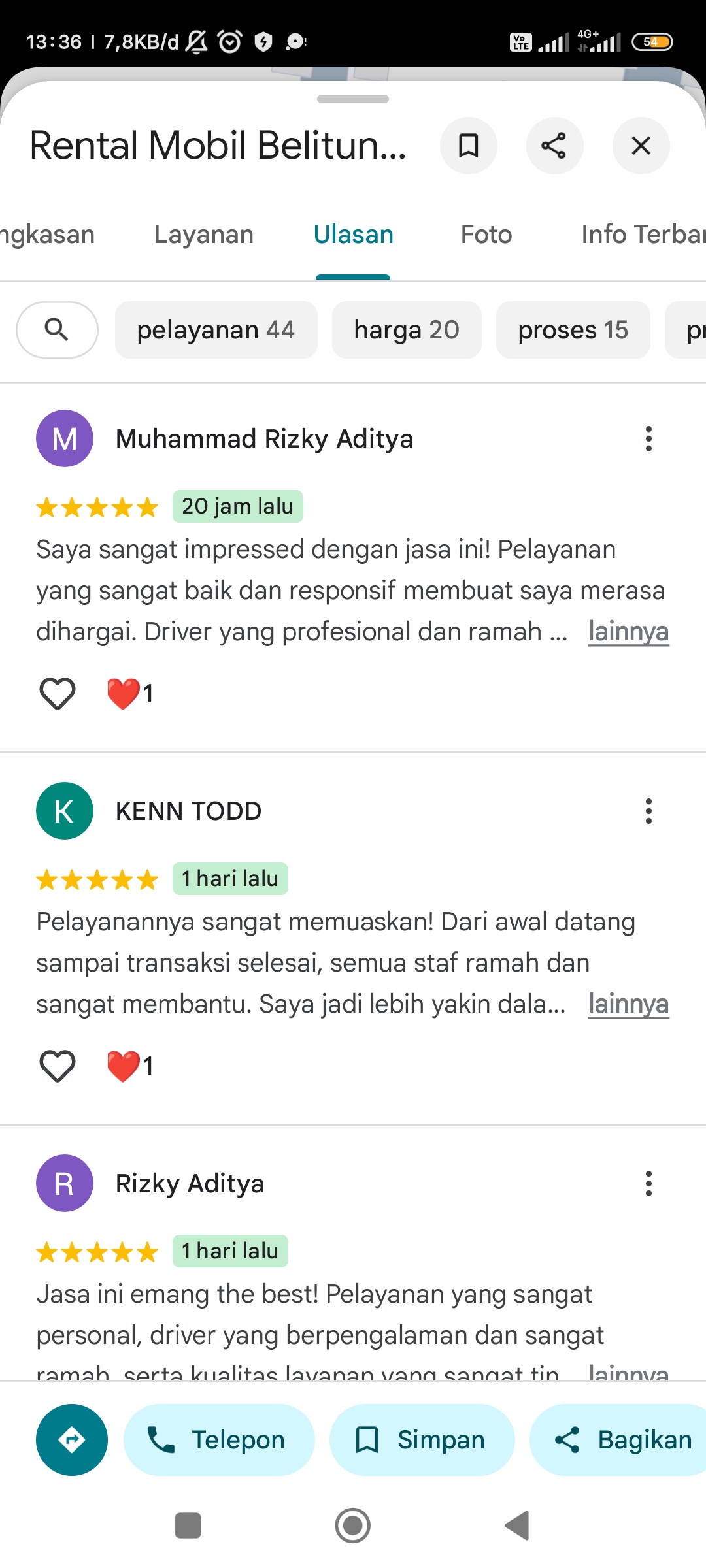
Task: Open the Info Terbaru tab
Action: coord(643,235)
